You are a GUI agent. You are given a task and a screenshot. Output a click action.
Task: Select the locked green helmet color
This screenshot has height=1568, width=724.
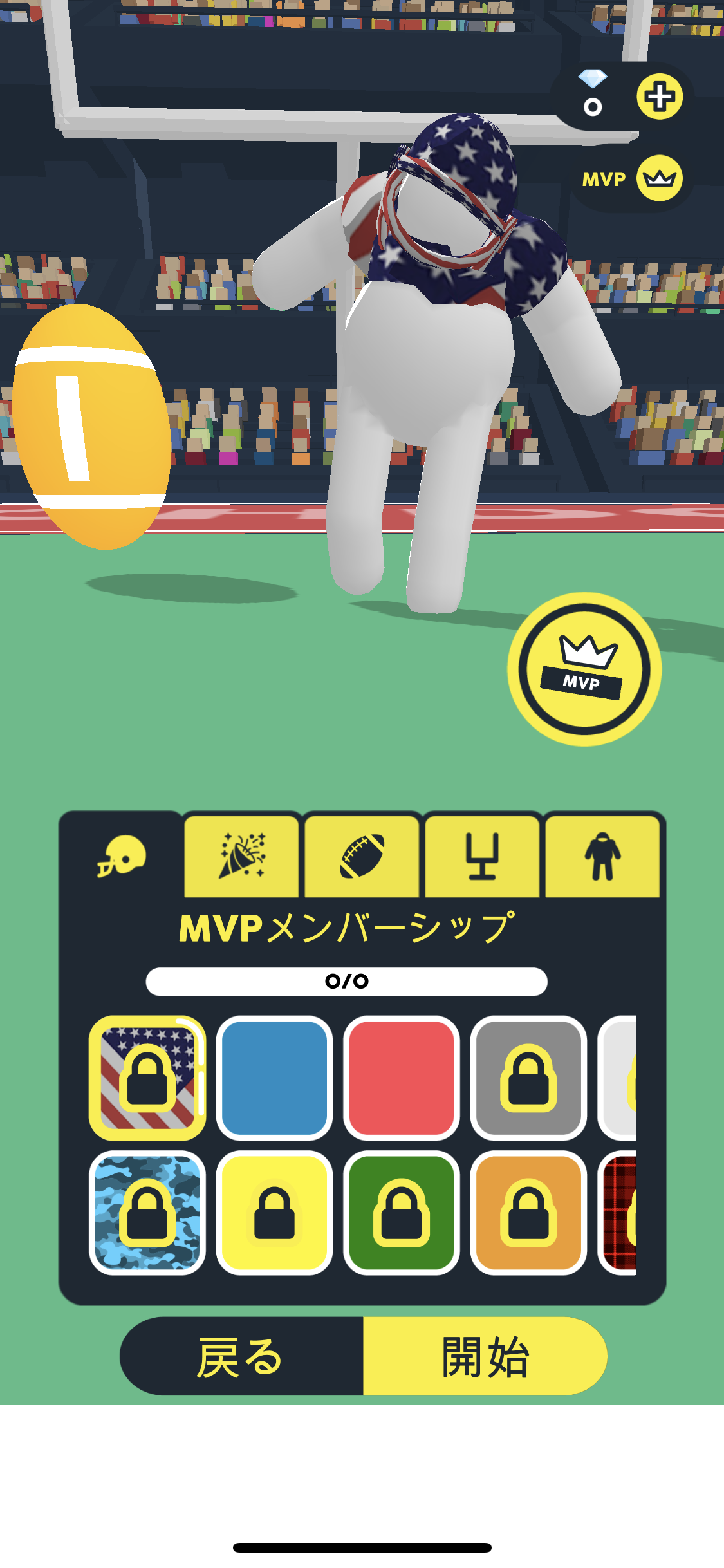pos(402,1212)
